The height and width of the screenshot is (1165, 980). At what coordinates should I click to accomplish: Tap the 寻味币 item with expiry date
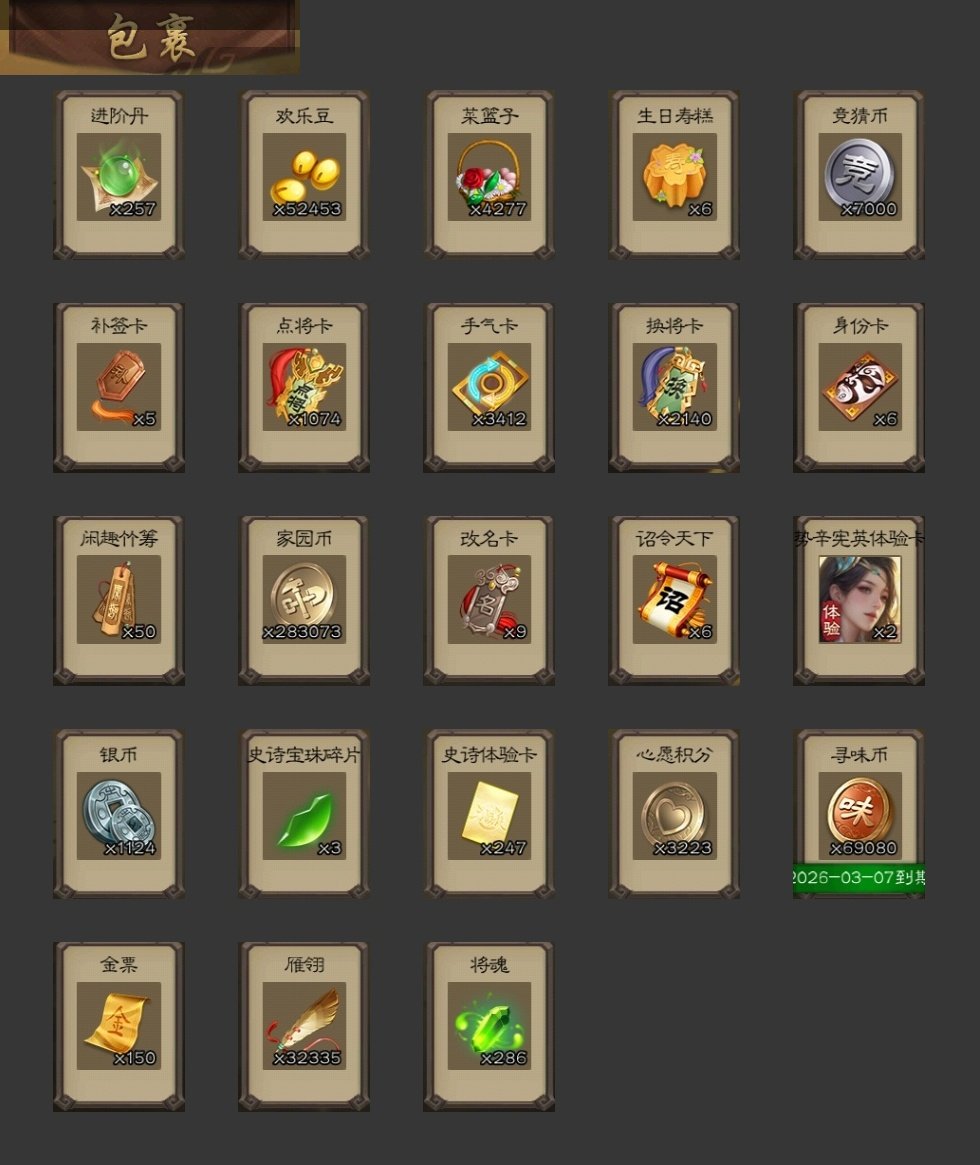tap(859, 814)
